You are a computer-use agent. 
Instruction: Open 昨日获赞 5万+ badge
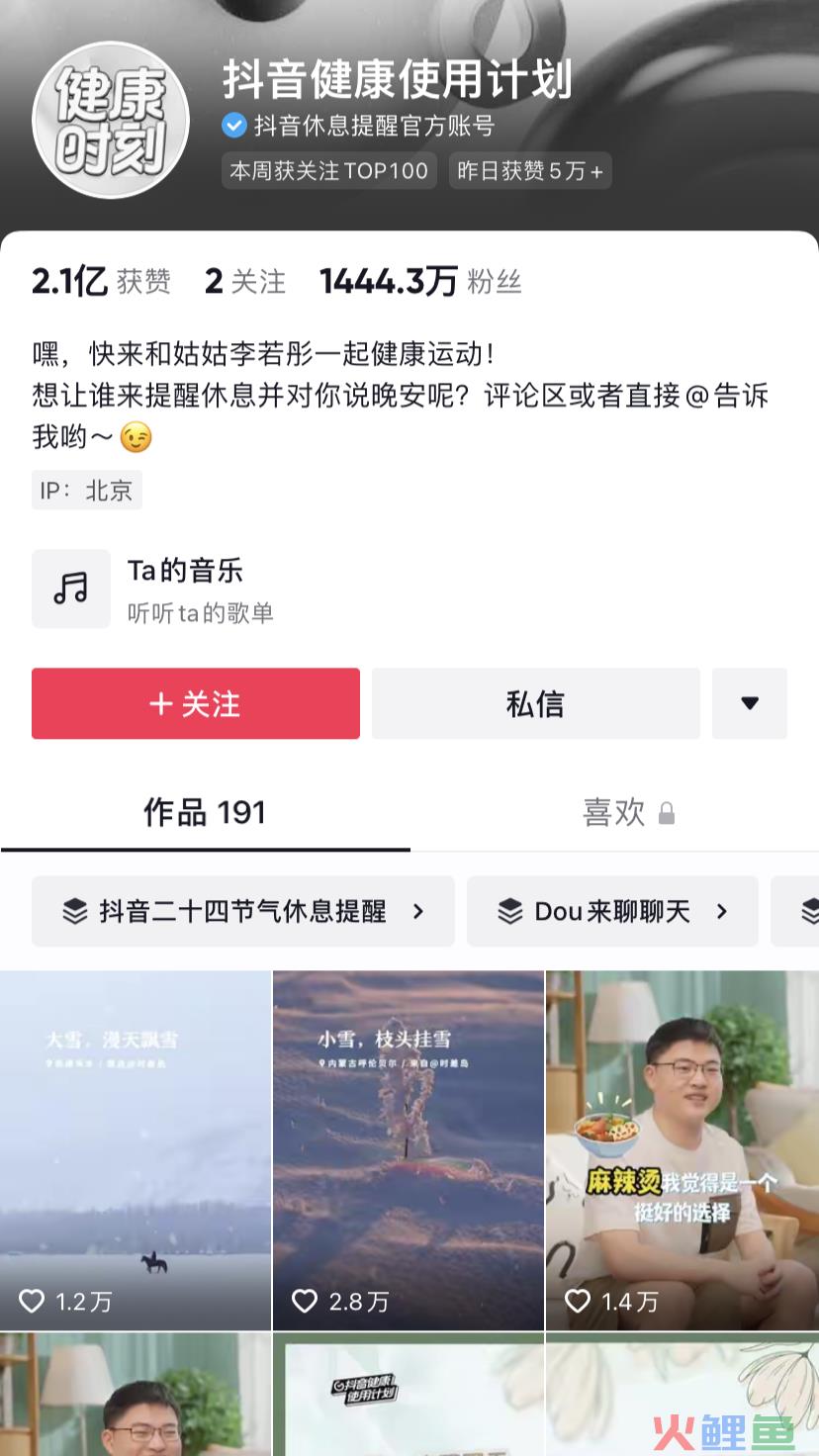[x=530, y=171]
